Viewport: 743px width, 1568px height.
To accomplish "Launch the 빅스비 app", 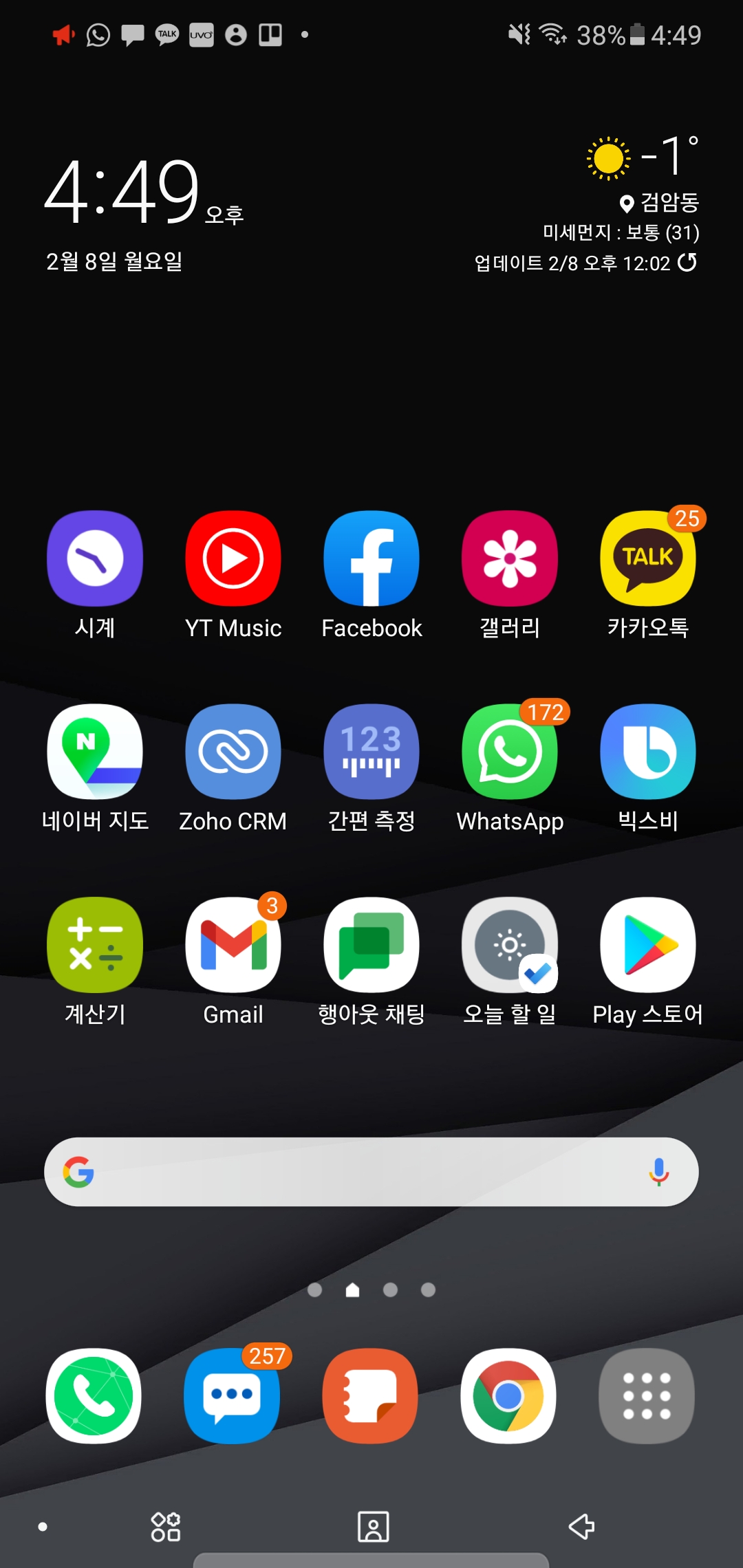I will coord(647,752).
